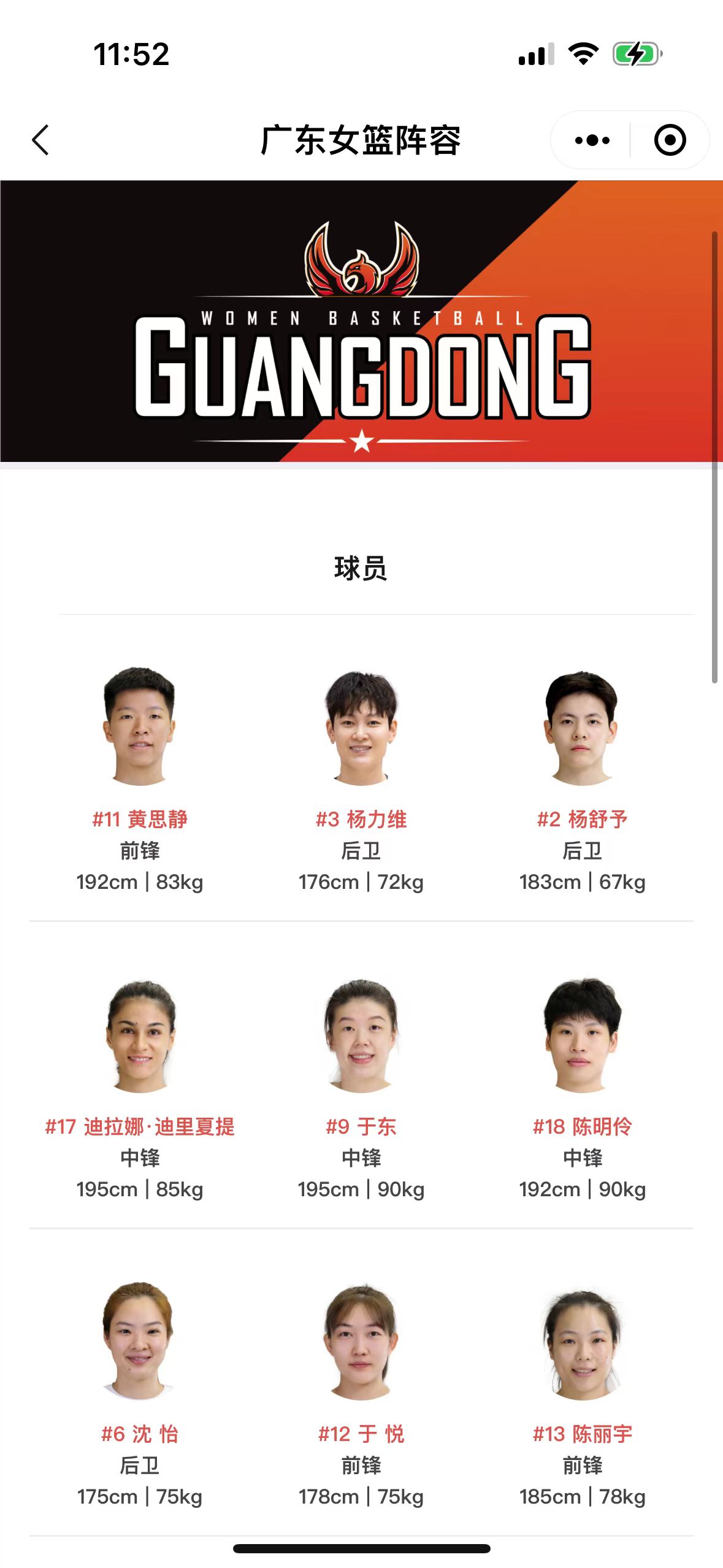
Task: View player #18 陈明伶 details
Action: point(583,1087)
